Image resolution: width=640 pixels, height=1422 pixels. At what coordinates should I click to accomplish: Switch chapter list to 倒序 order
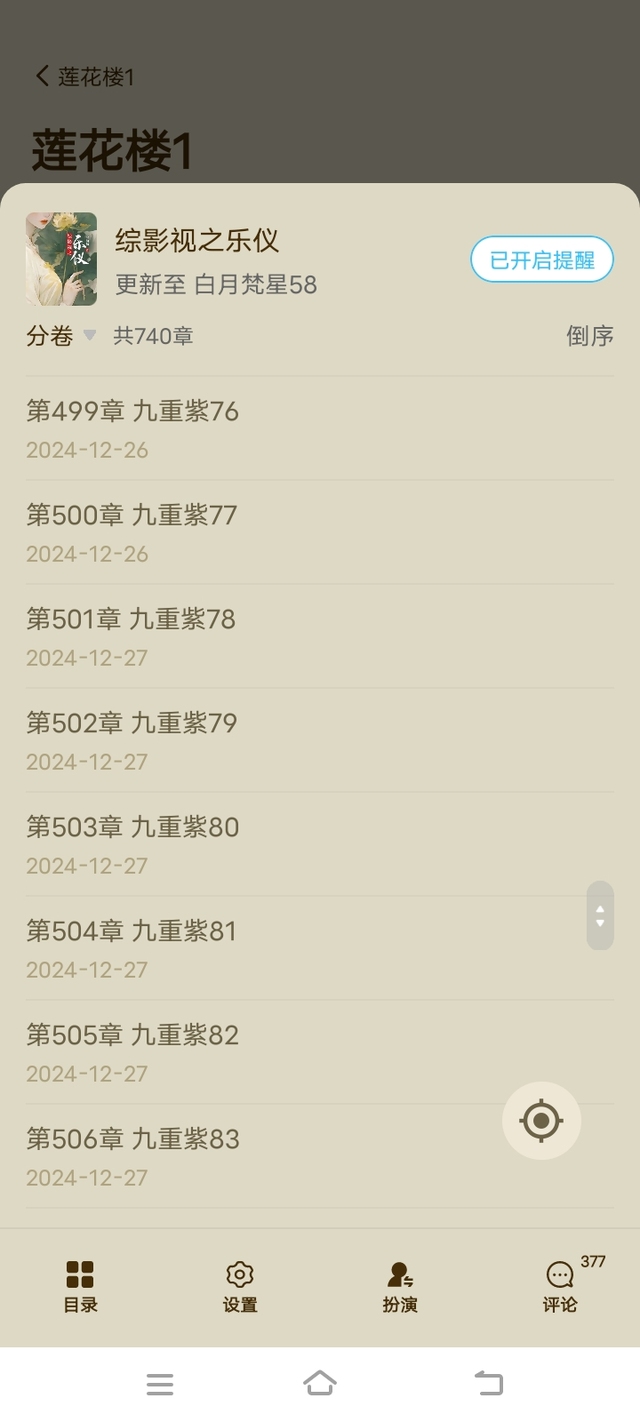click(589, 336)
